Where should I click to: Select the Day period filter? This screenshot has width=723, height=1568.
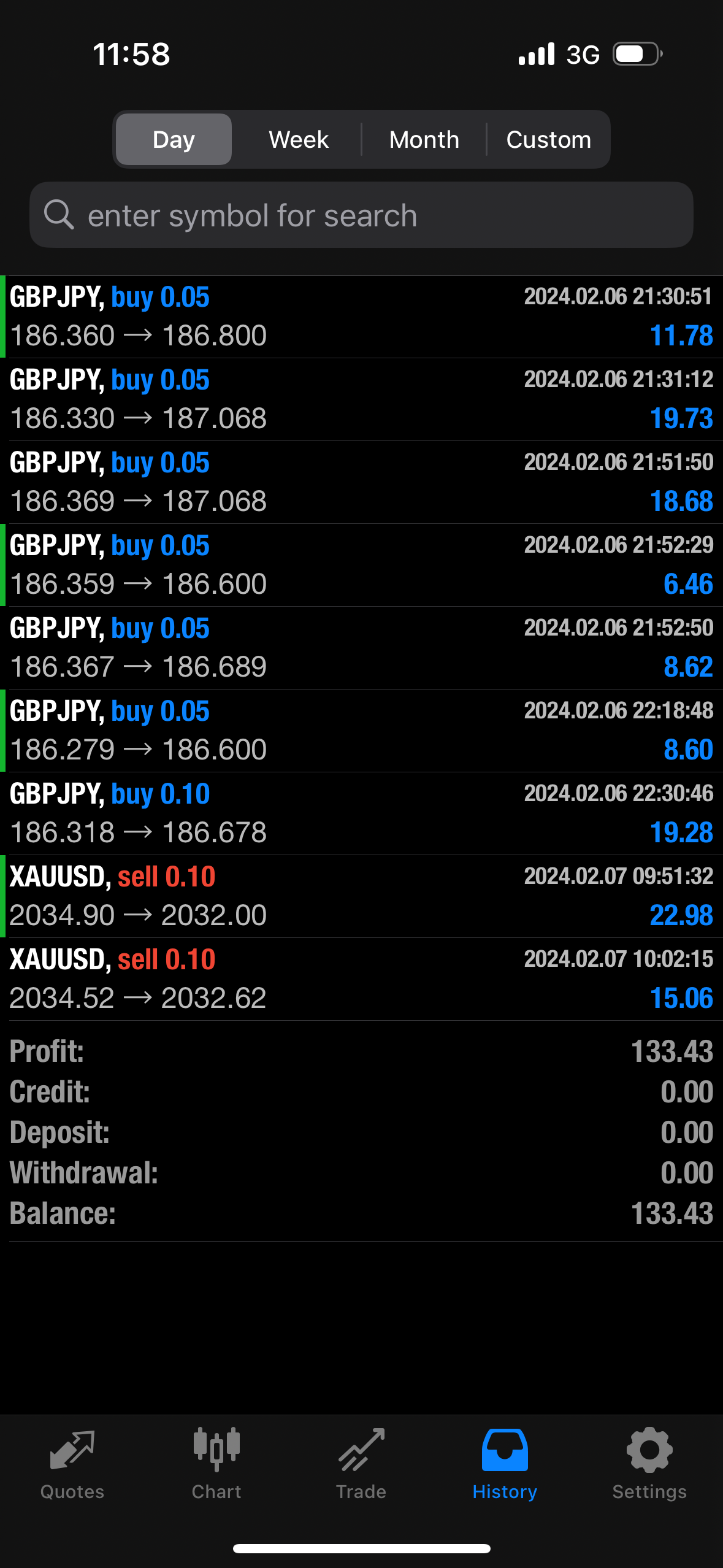[x=174, y=139]
